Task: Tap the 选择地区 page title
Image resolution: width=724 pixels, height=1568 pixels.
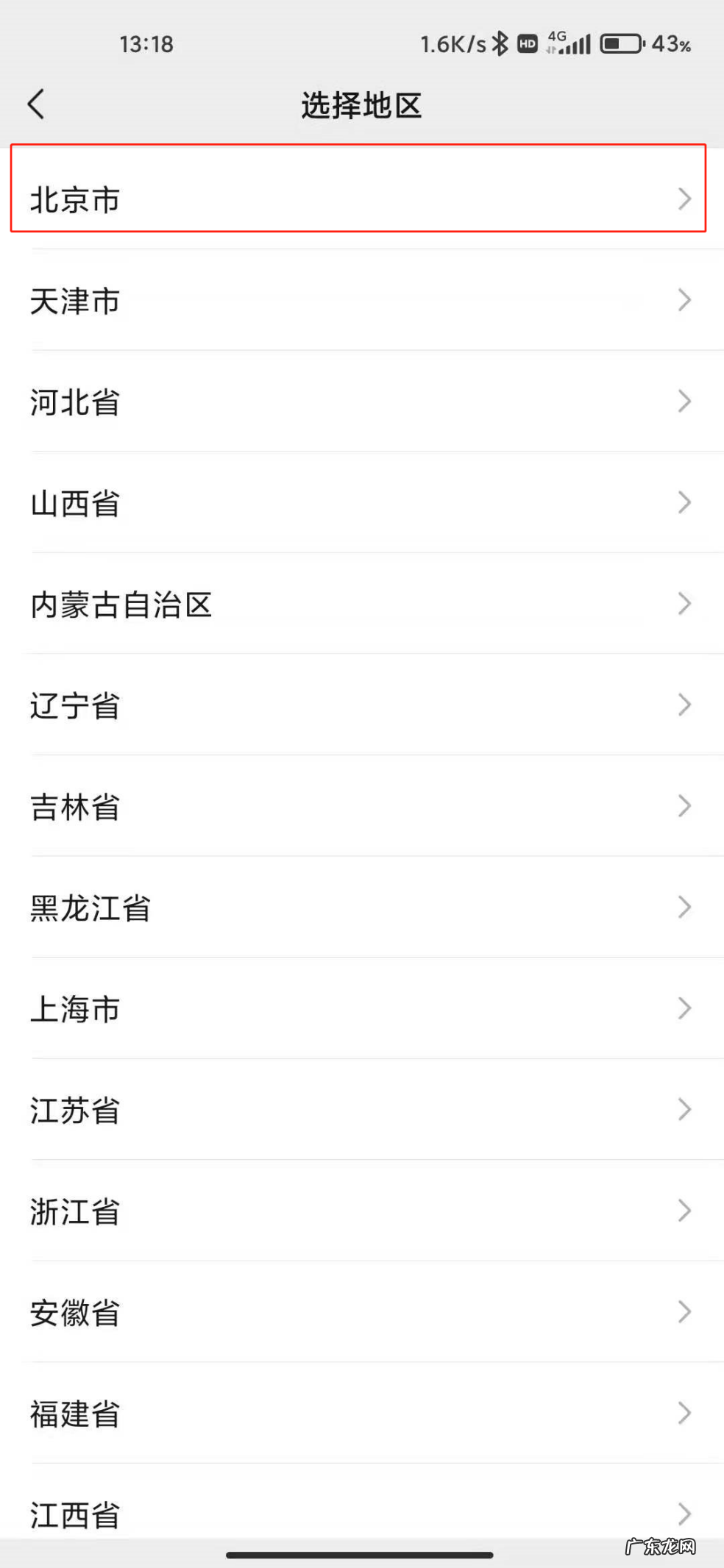Action: 361,105
